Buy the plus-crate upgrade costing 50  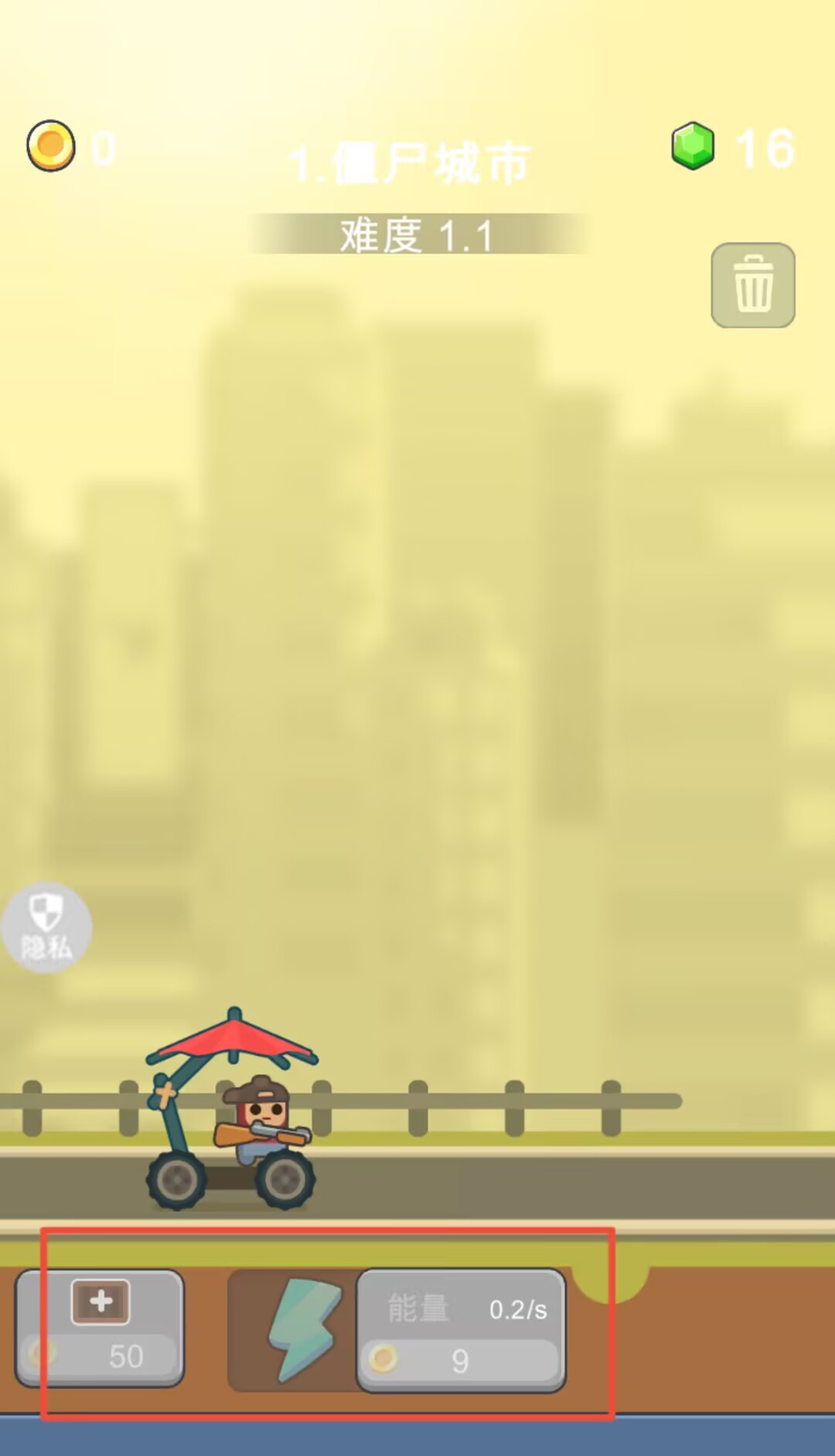click(x=100, y=1328)
